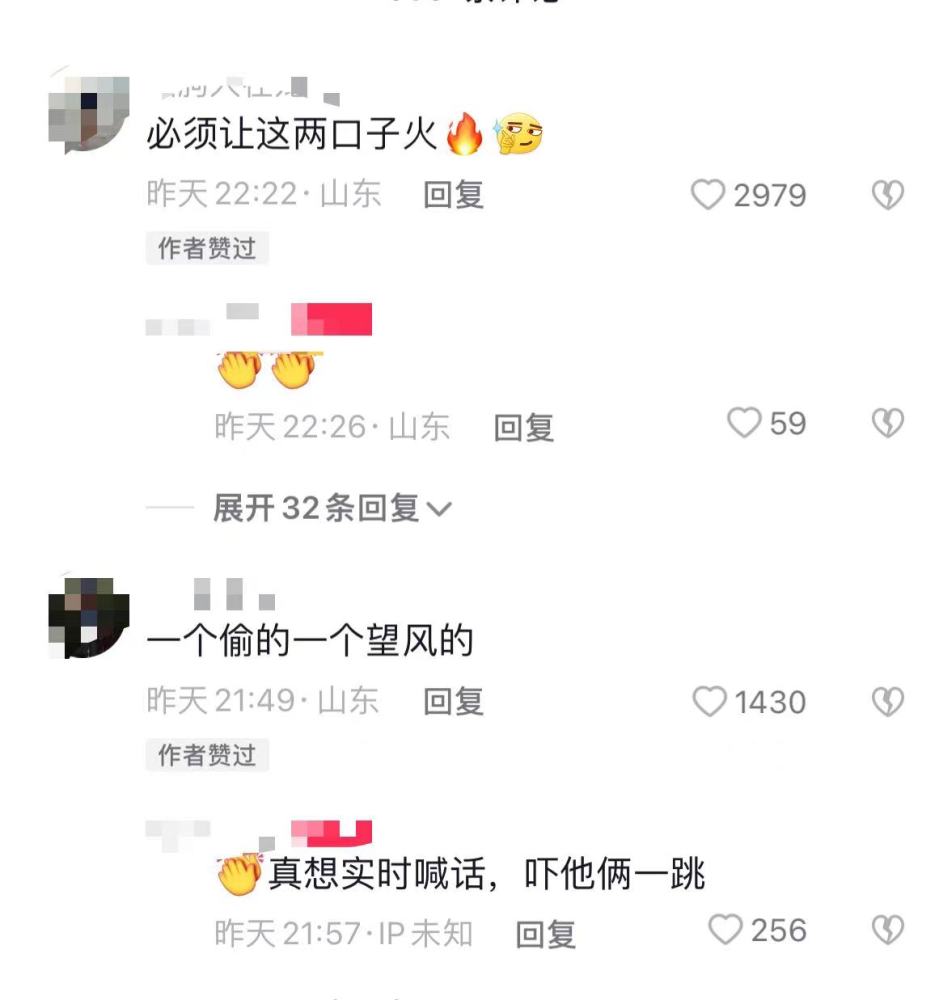
Task: Reply to the 昨天 22:26 clapping reply
Action: tap(524, 428)
